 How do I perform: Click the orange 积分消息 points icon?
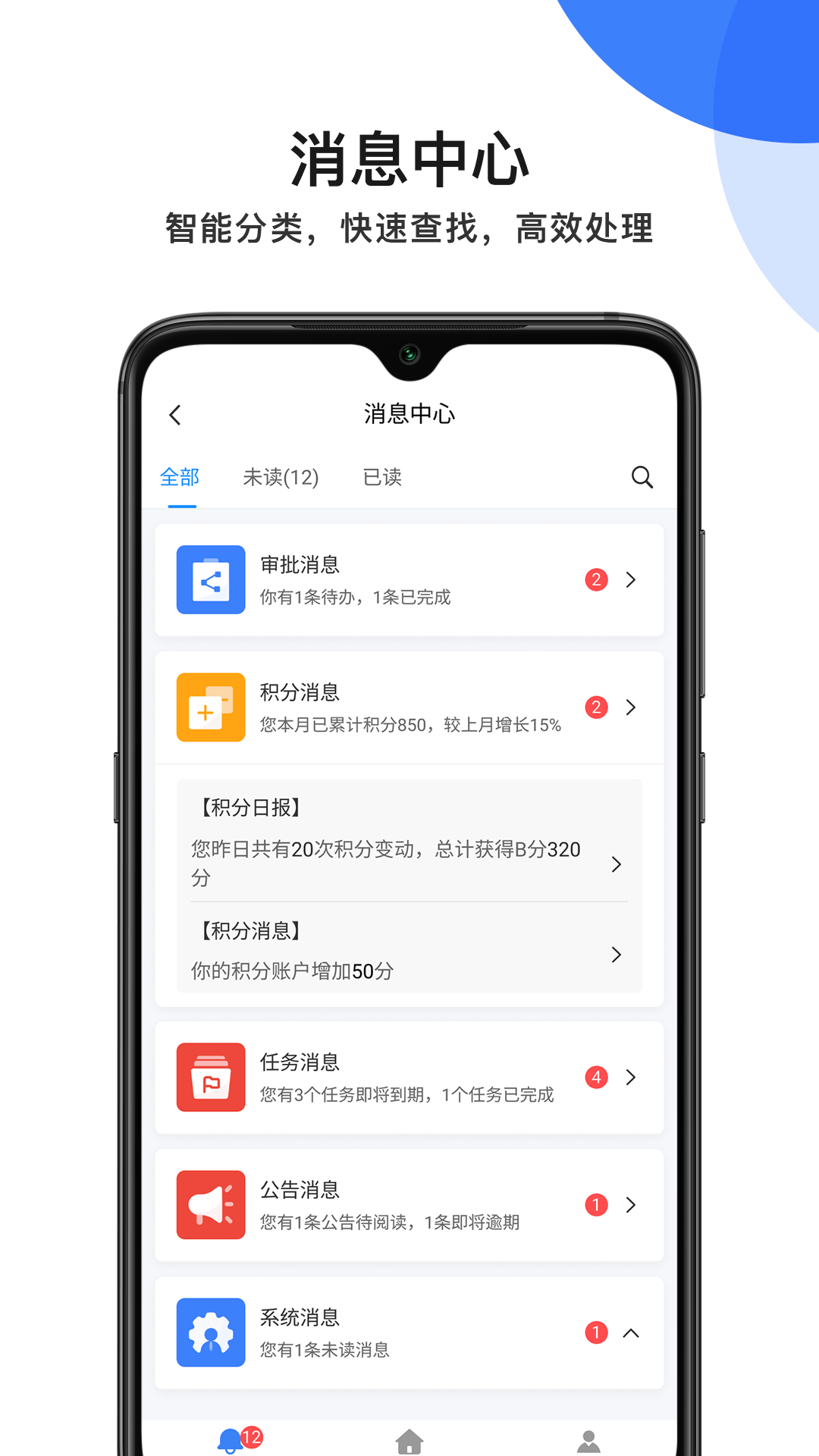point(210,707)
